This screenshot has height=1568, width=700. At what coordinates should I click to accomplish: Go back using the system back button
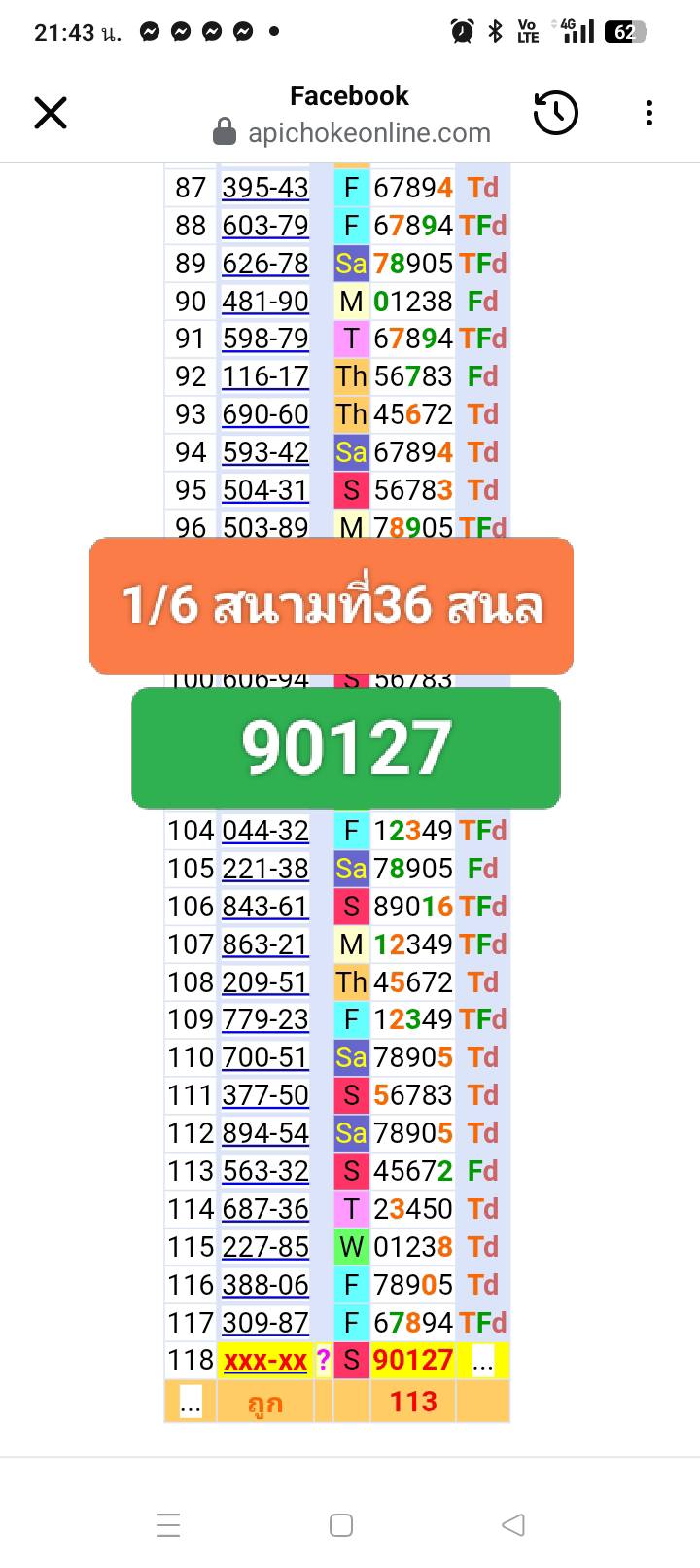[x=513, y=1524]
